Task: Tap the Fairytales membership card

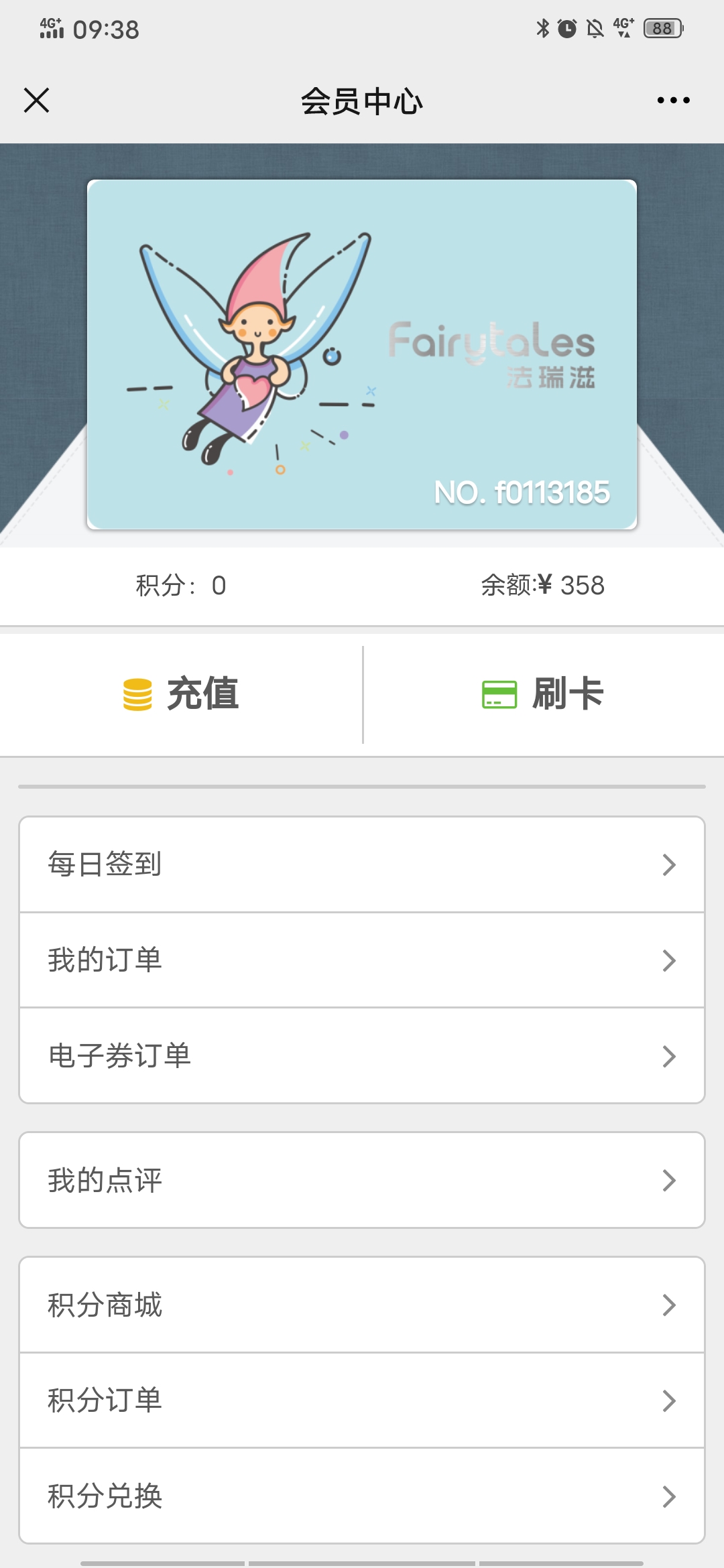Action: (x=362, y=354)
